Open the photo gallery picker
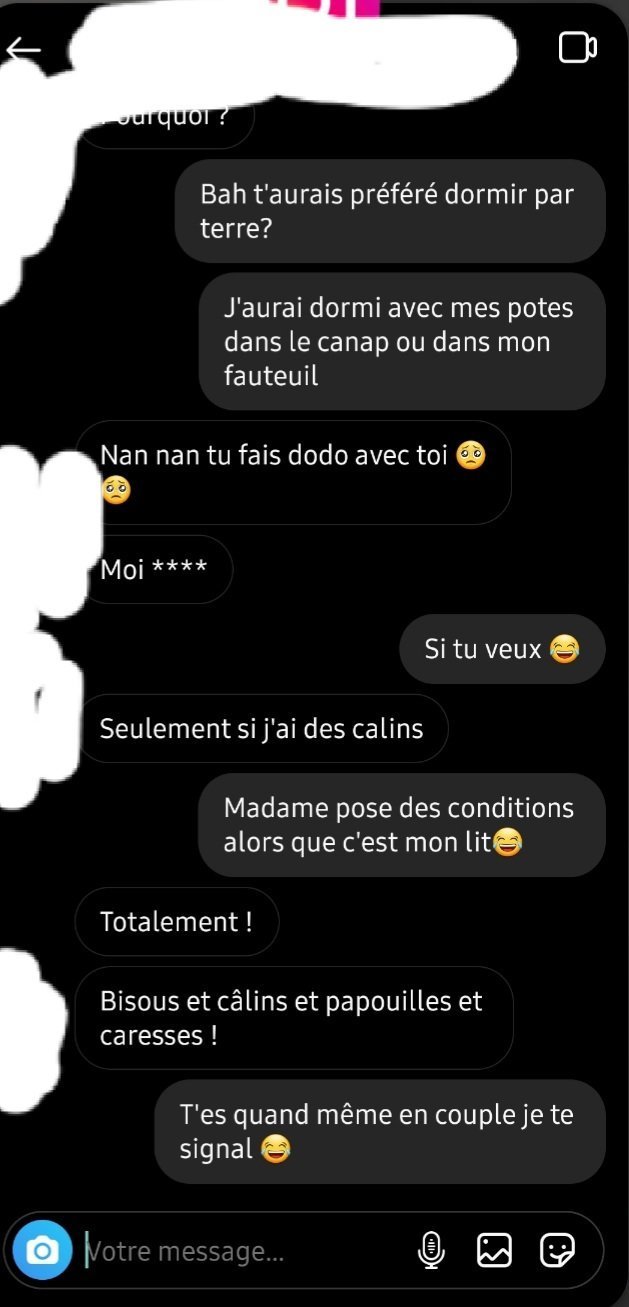629x1307 pixels. pos(494,1250)
